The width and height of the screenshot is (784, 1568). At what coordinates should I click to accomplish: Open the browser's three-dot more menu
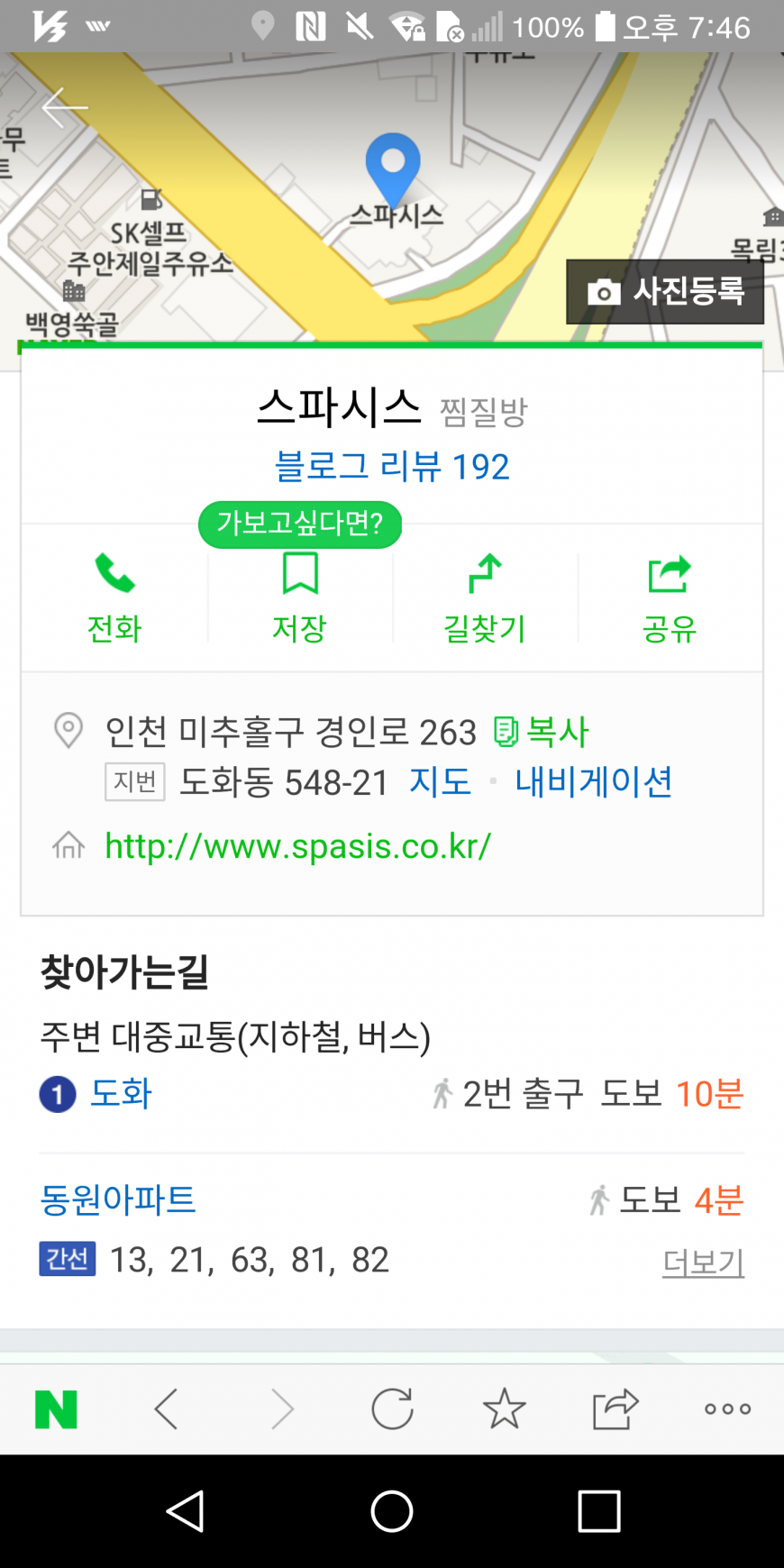pos(727,1409)
